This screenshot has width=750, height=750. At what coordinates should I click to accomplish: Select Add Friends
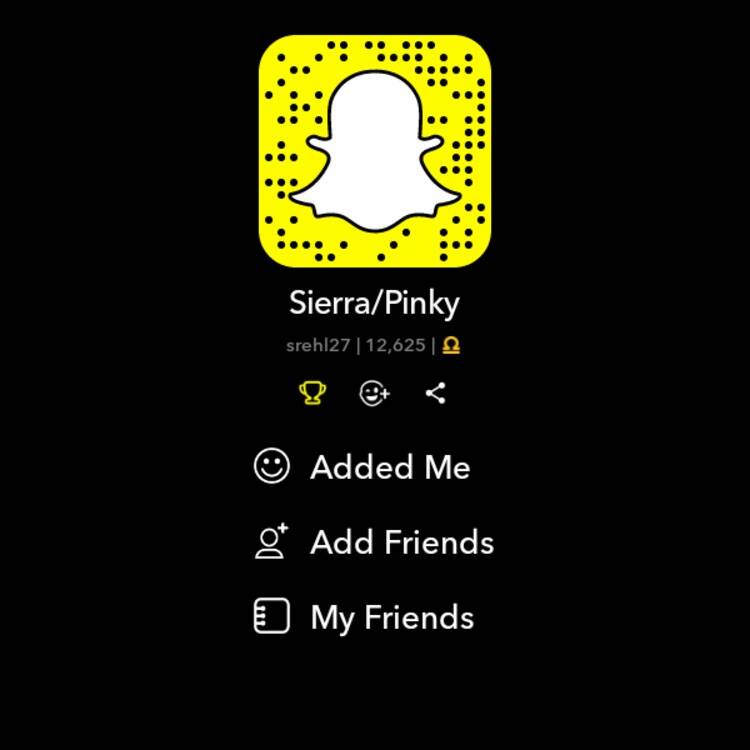click(401, 542)
